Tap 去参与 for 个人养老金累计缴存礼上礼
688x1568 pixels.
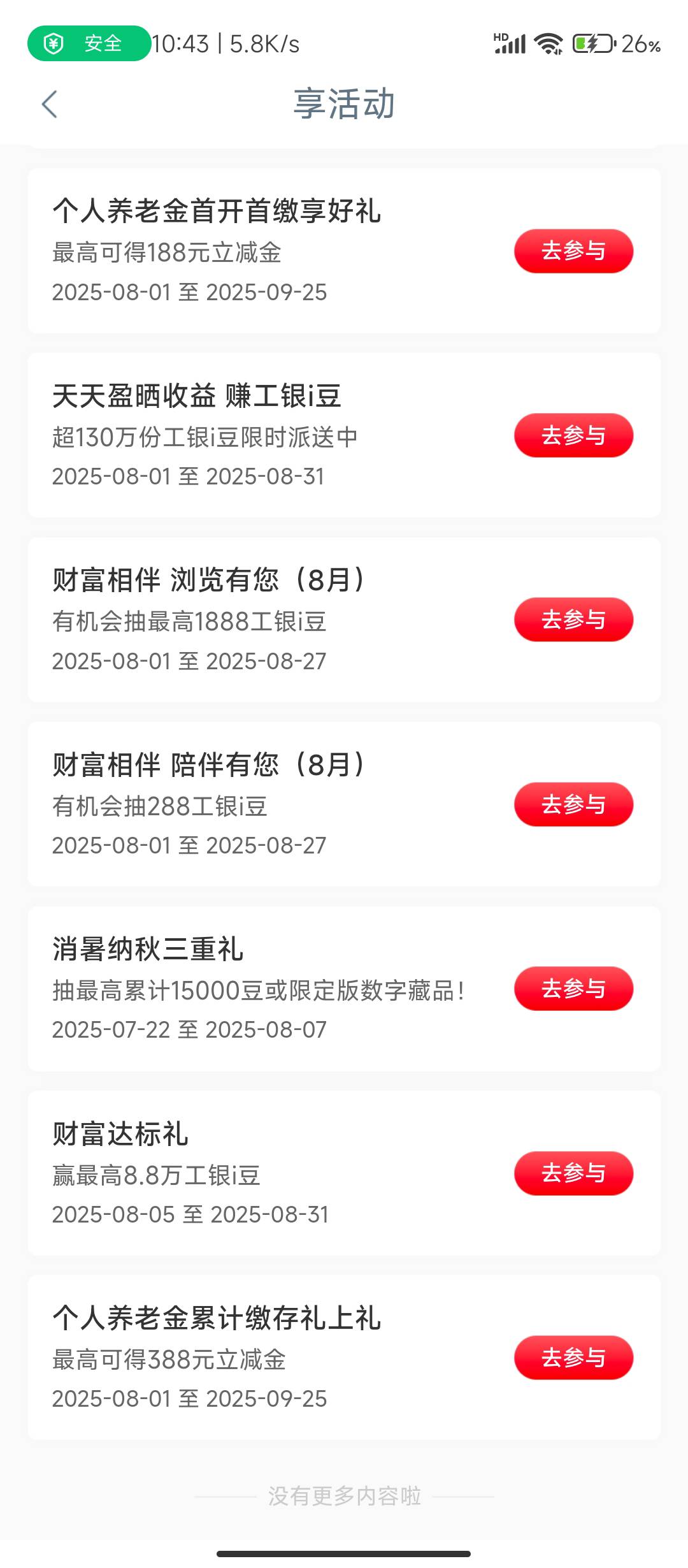click(x=573, y=1358)
